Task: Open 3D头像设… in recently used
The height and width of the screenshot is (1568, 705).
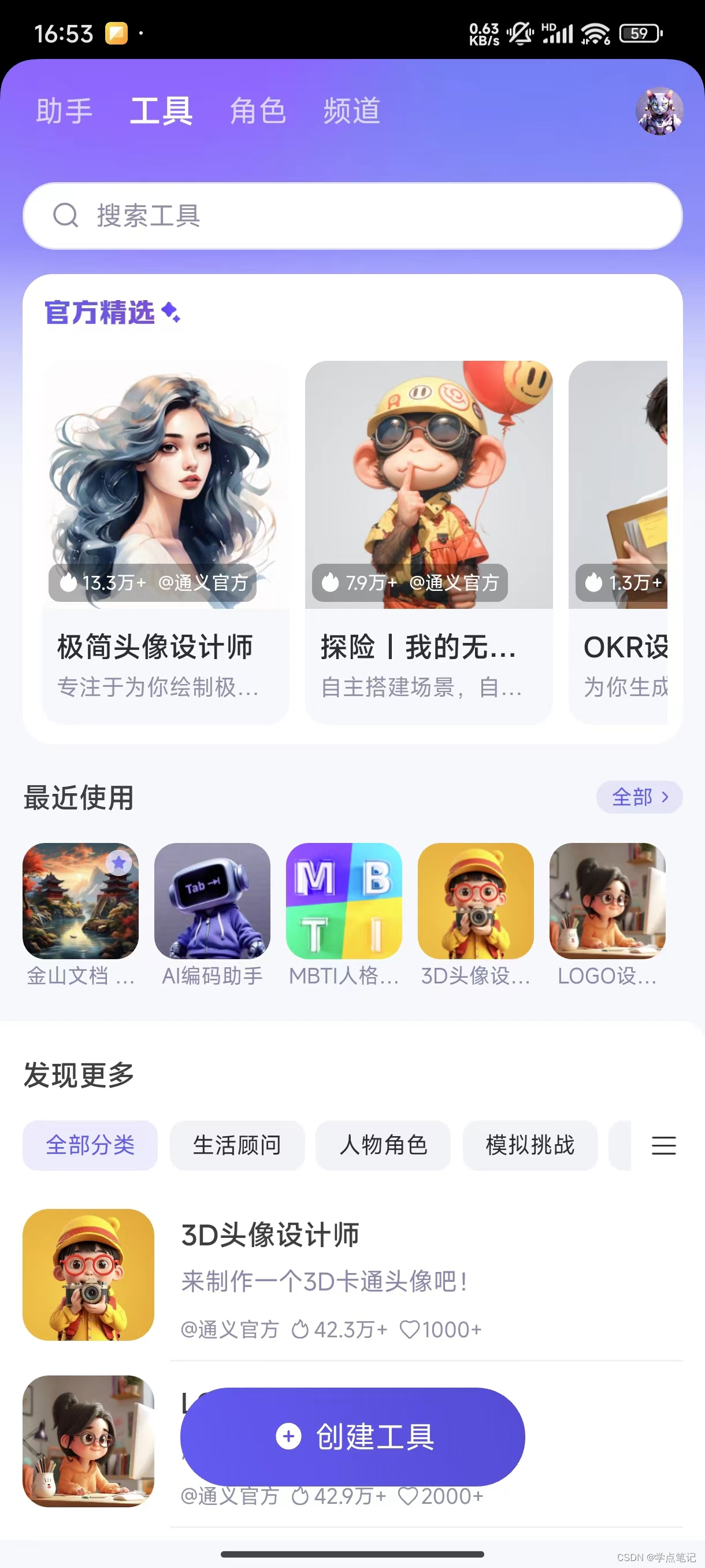Action: pyautogui.click(x=475, y=901)
